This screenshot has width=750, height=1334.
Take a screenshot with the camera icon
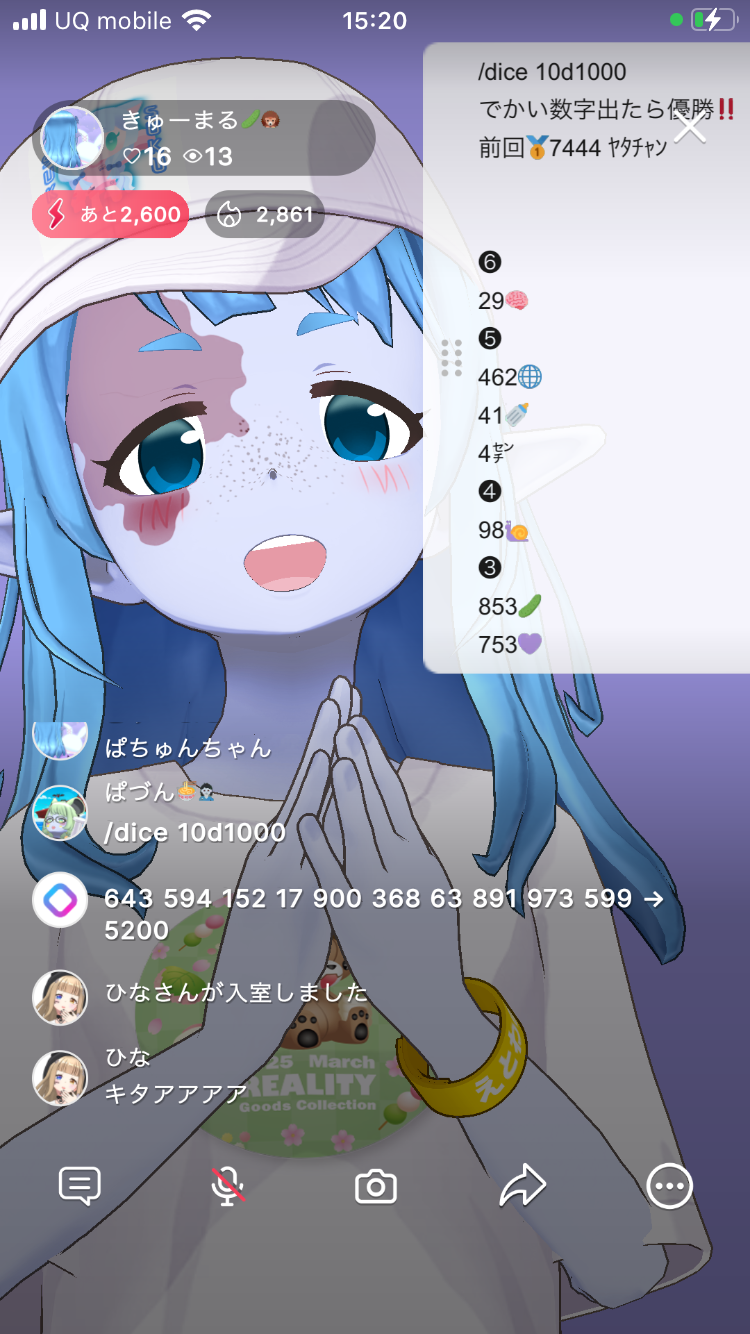click(376, 1187)
